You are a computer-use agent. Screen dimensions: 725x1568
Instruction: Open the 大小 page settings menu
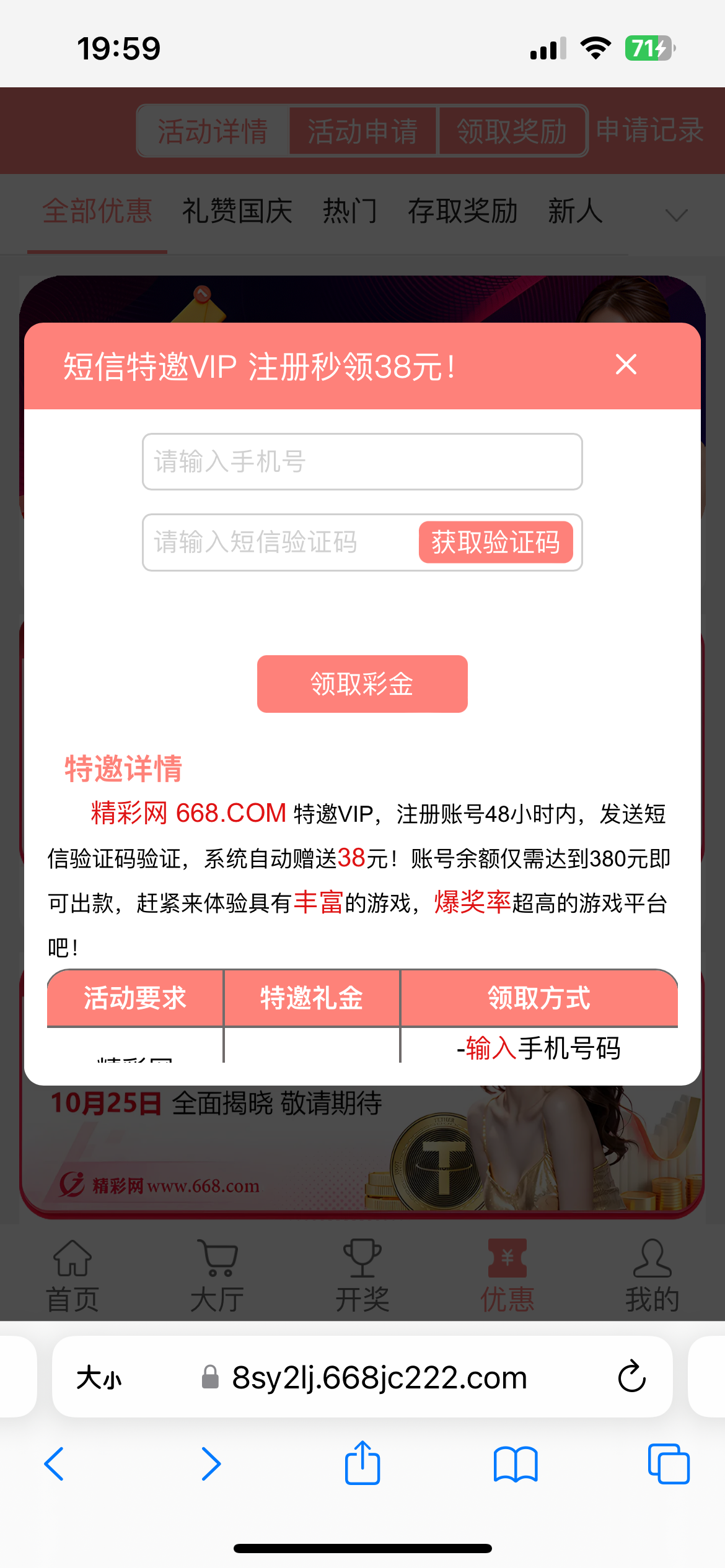click(99, 1379)
